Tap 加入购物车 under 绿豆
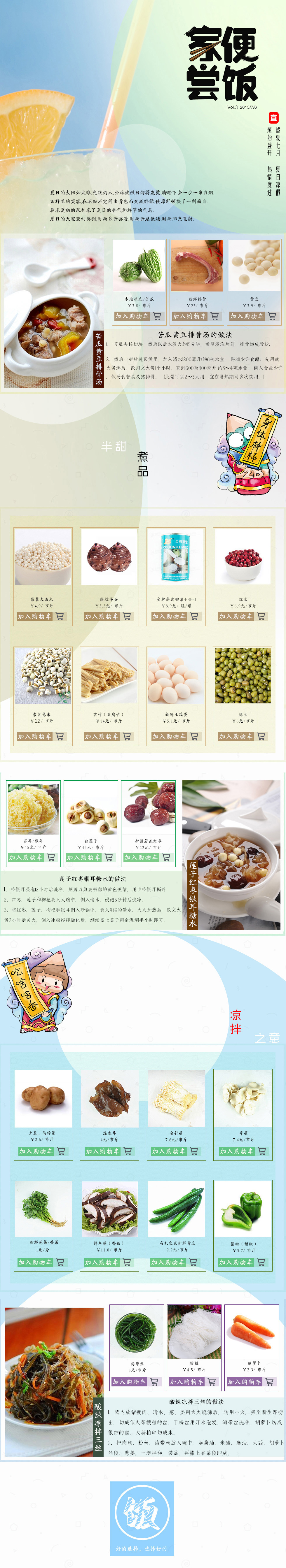Screen dimensions: 286x1568 [x=242, y=736]
